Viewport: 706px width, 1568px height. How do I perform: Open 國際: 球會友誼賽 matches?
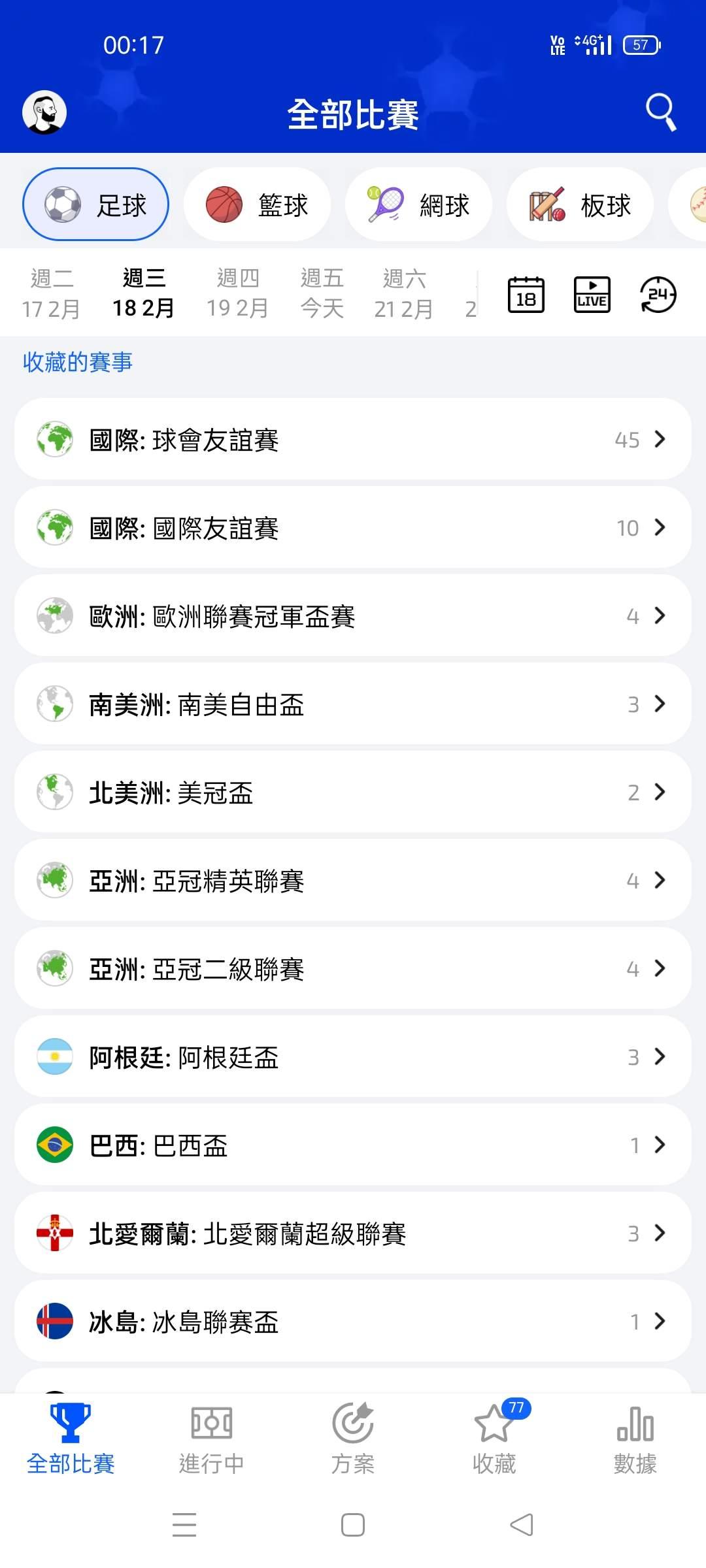pyautogui.click(x=353, y=440)
